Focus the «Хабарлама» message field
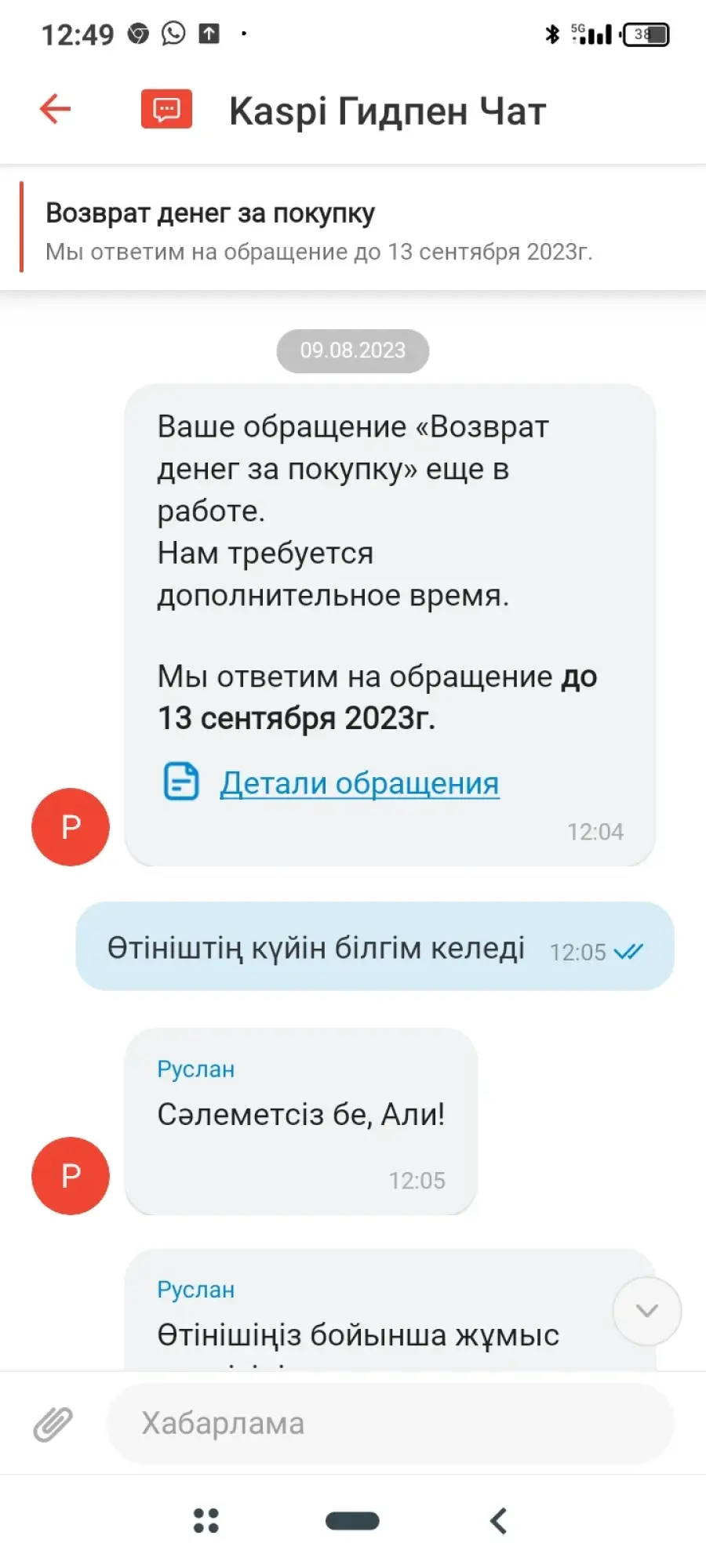Image resolution: width=706 pixels, height=1568 pixels. pyautogui.click(x=390, y=1423)
